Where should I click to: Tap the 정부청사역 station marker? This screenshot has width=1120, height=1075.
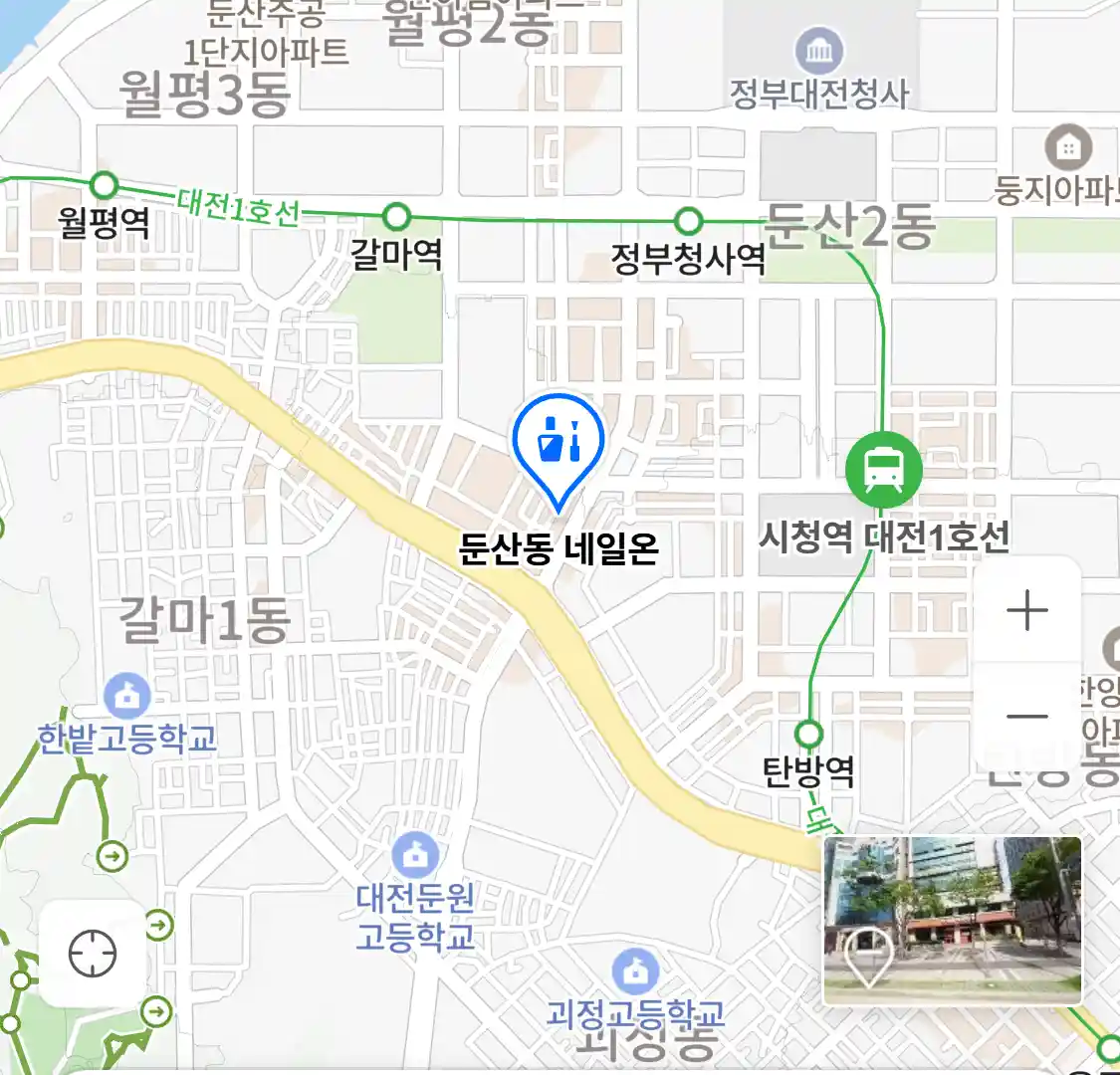(x=688, y=221)
